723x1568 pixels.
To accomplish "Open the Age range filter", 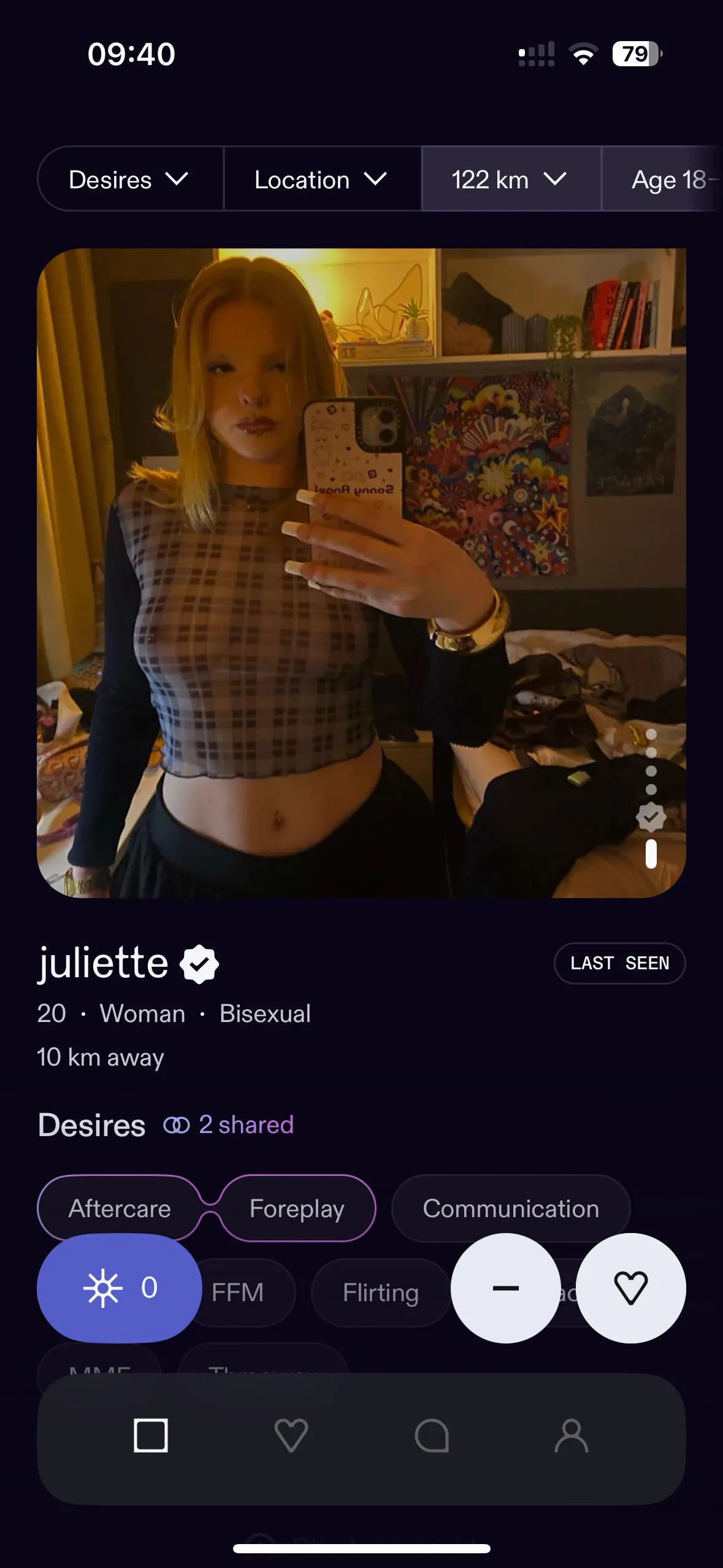I will pos(668,180).
